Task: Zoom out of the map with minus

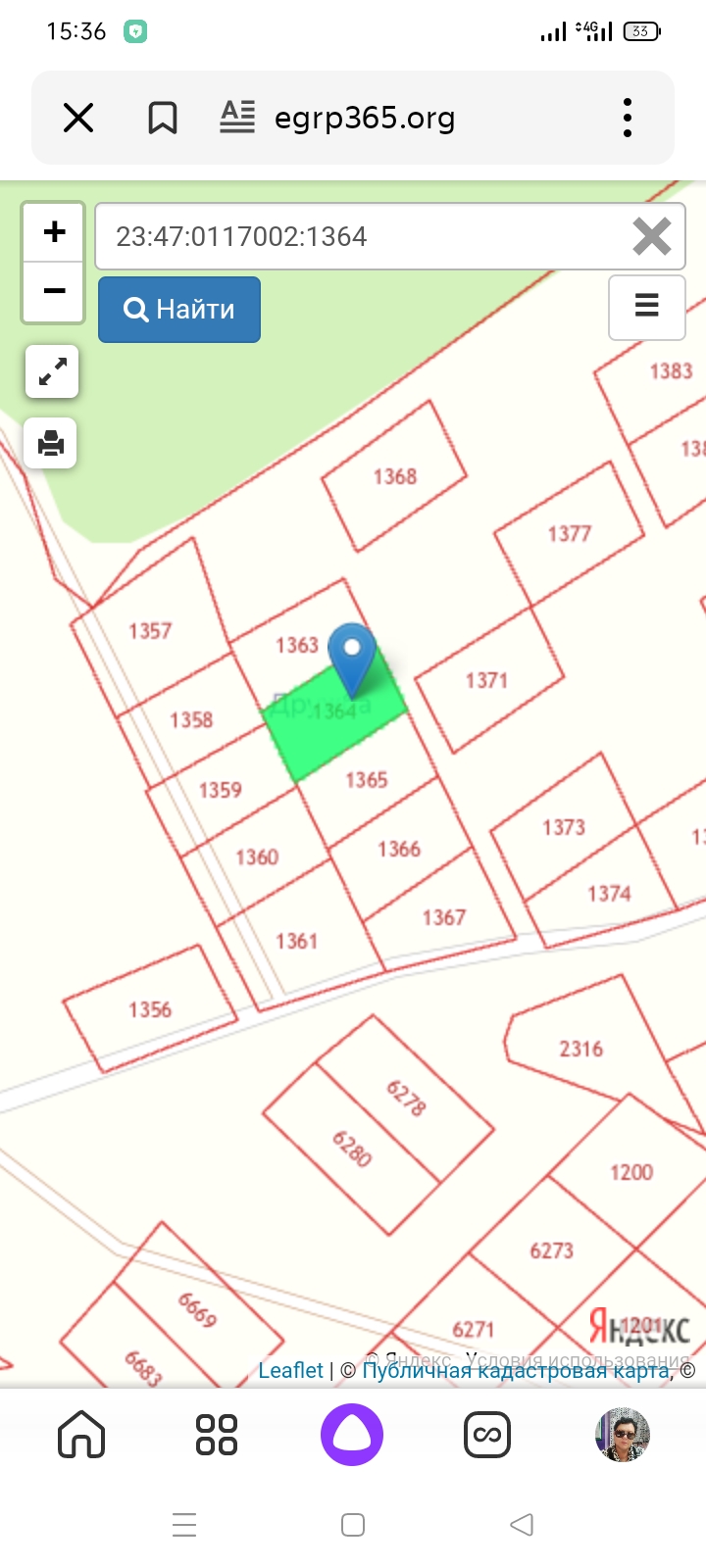Action: pos(54,291)
